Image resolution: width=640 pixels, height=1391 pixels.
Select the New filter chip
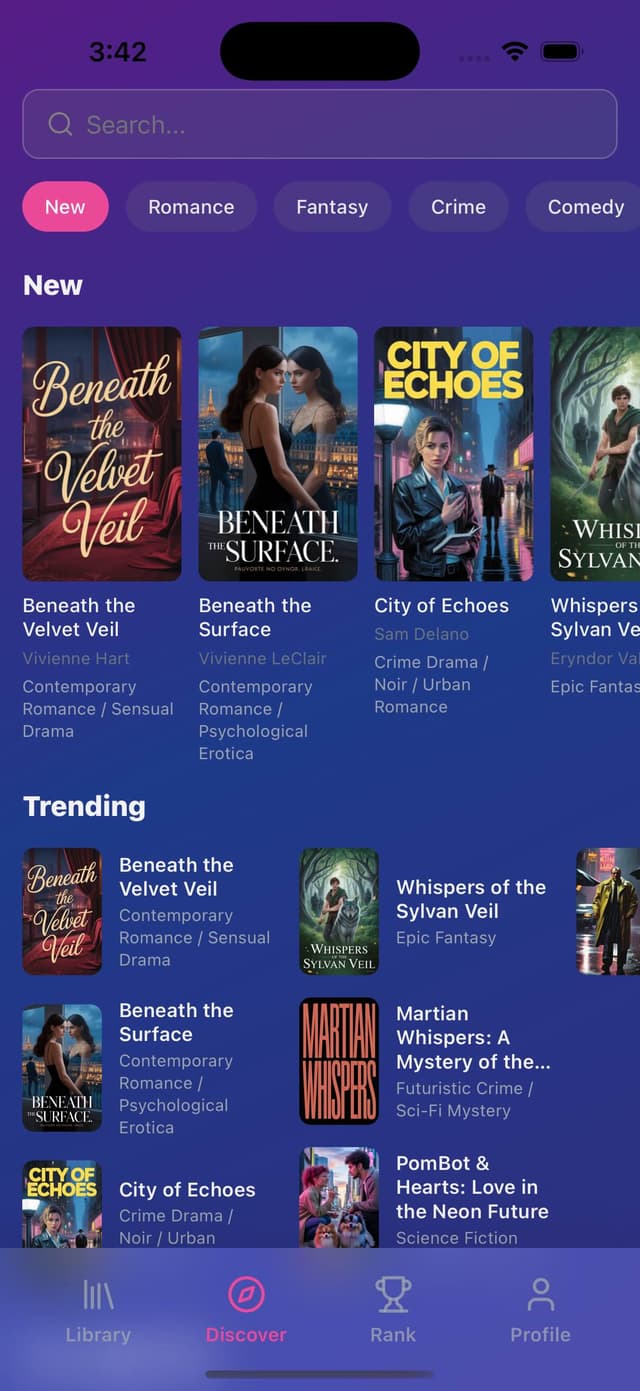coord(65,207)
